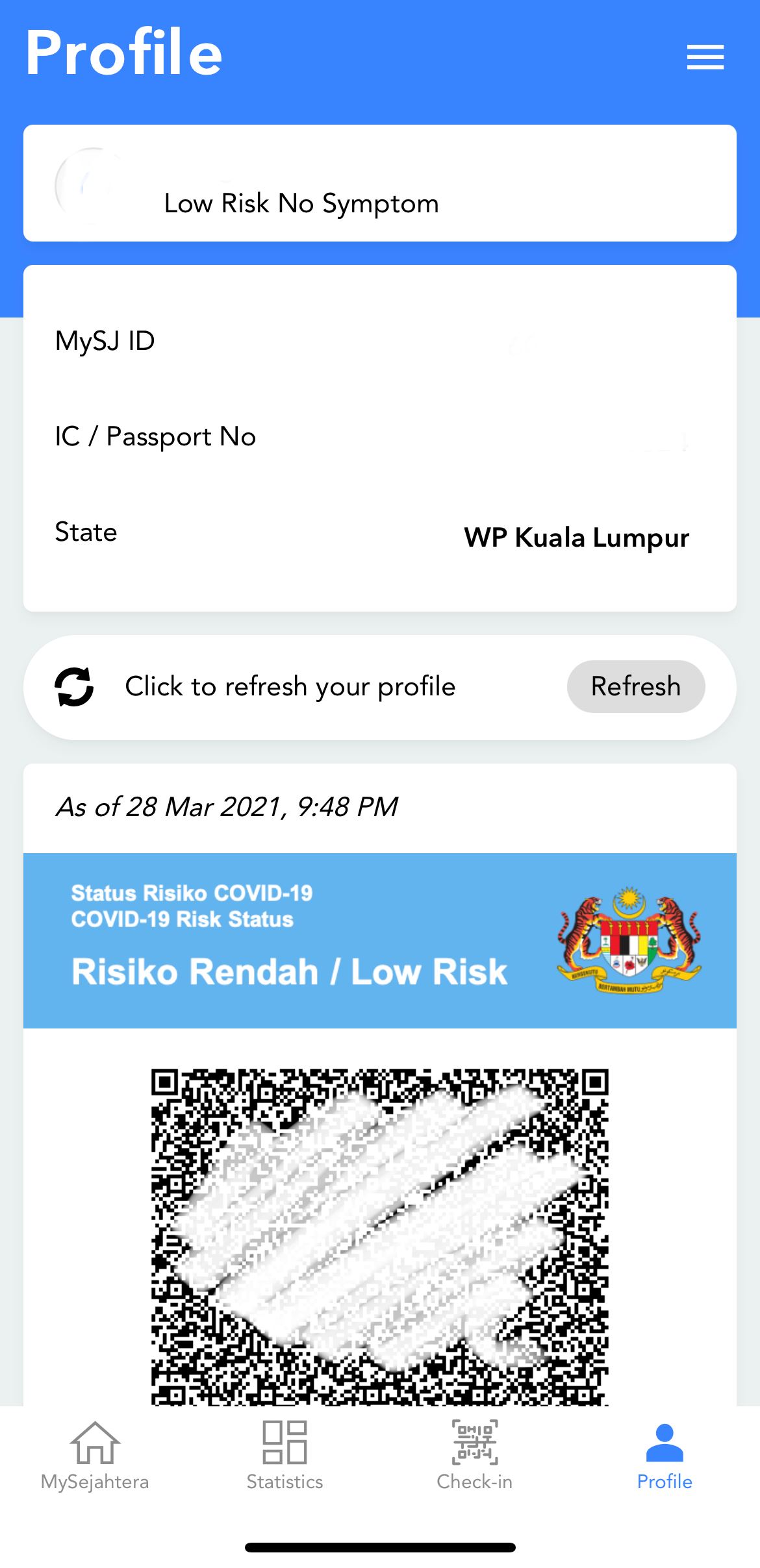Open the hamburger menu
Image resolution: width=760 pixels, height=1568 pixels.
705,57
